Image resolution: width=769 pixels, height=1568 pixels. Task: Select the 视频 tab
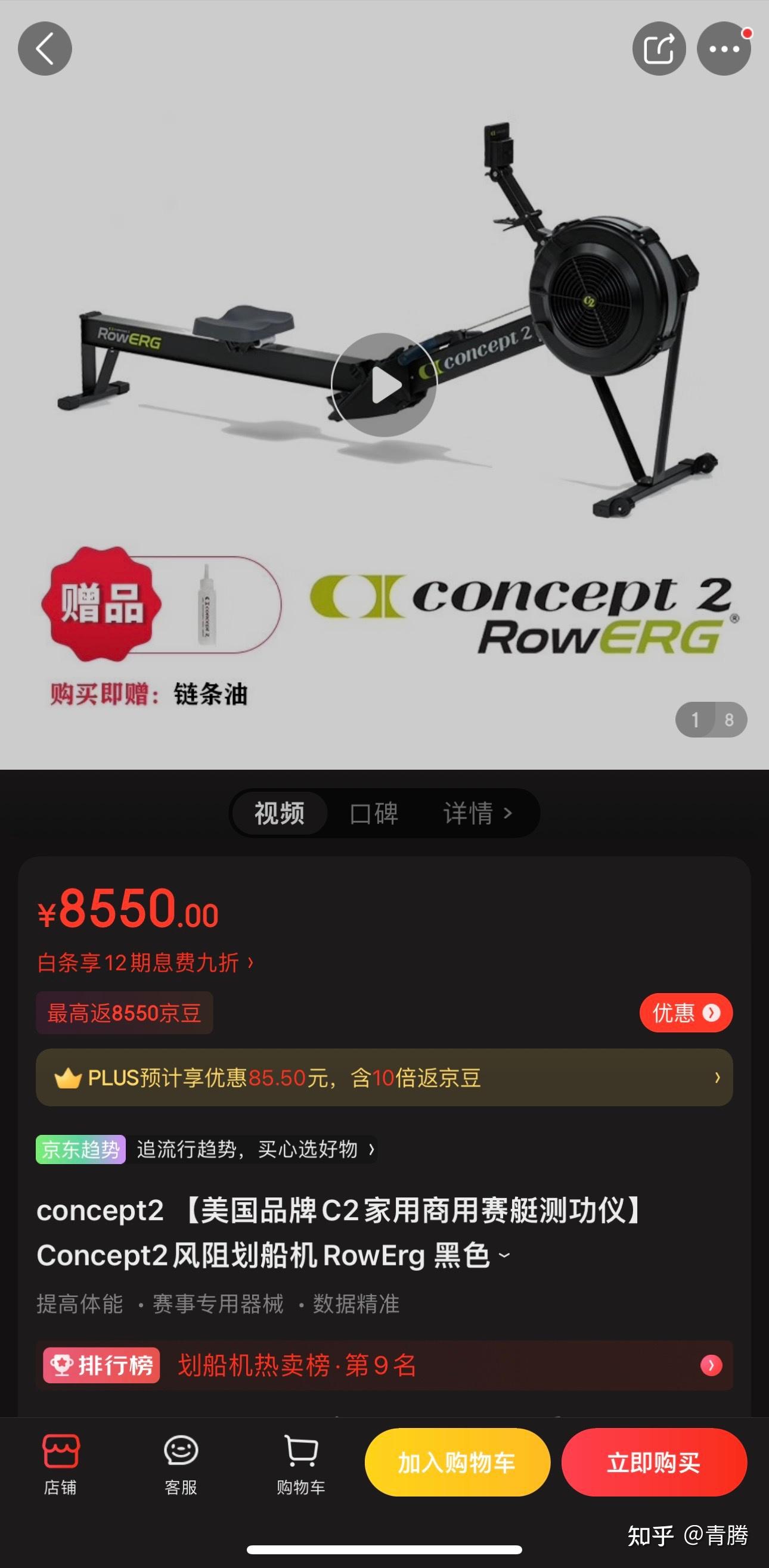[280, 813]
